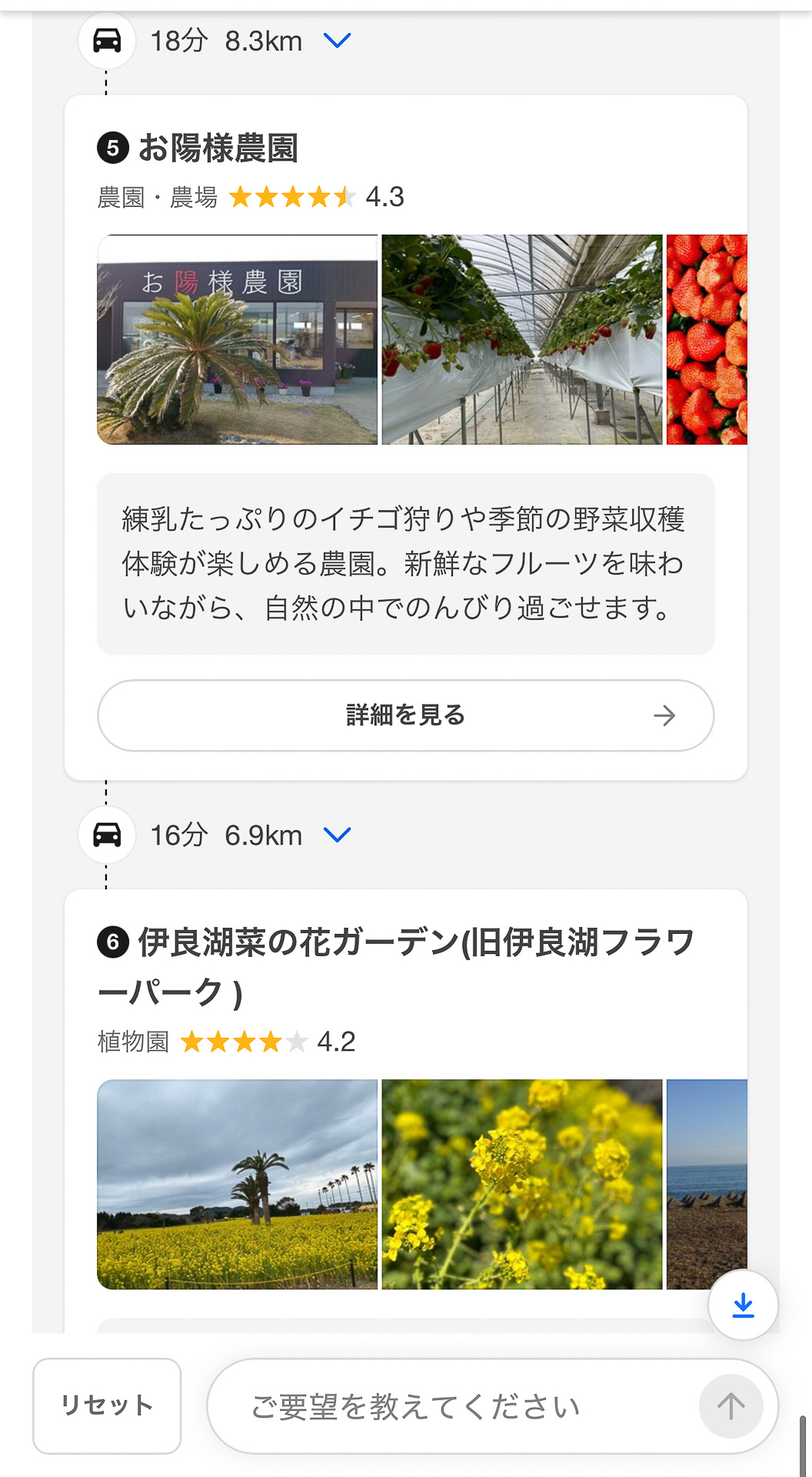812x1477 pixels.
Task: Click the arrow icon inside 詳細を見る button
Action: 666,715
